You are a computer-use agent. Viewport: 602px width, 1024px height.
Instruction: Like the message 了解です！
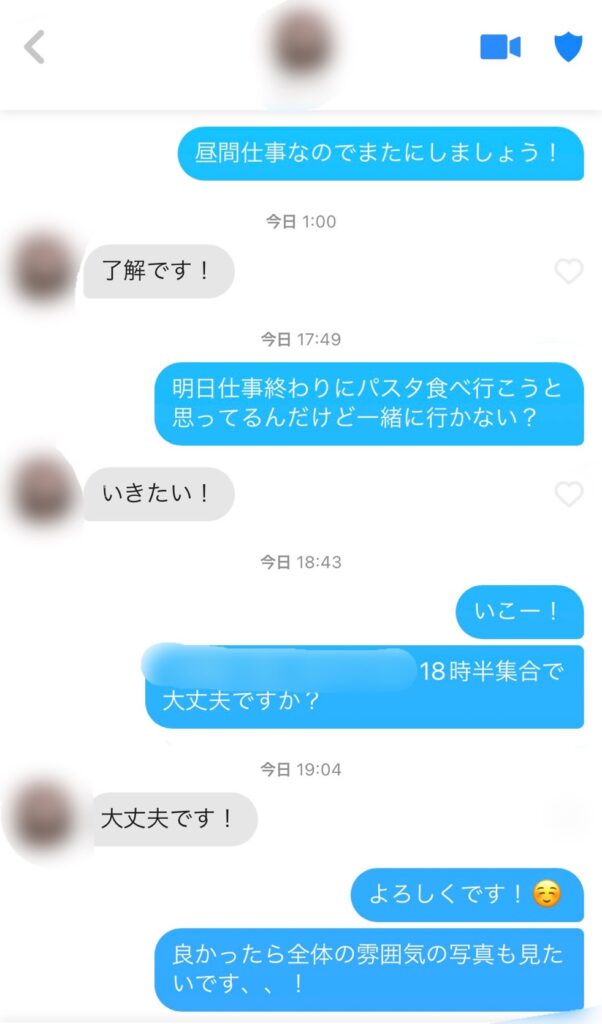568,271
